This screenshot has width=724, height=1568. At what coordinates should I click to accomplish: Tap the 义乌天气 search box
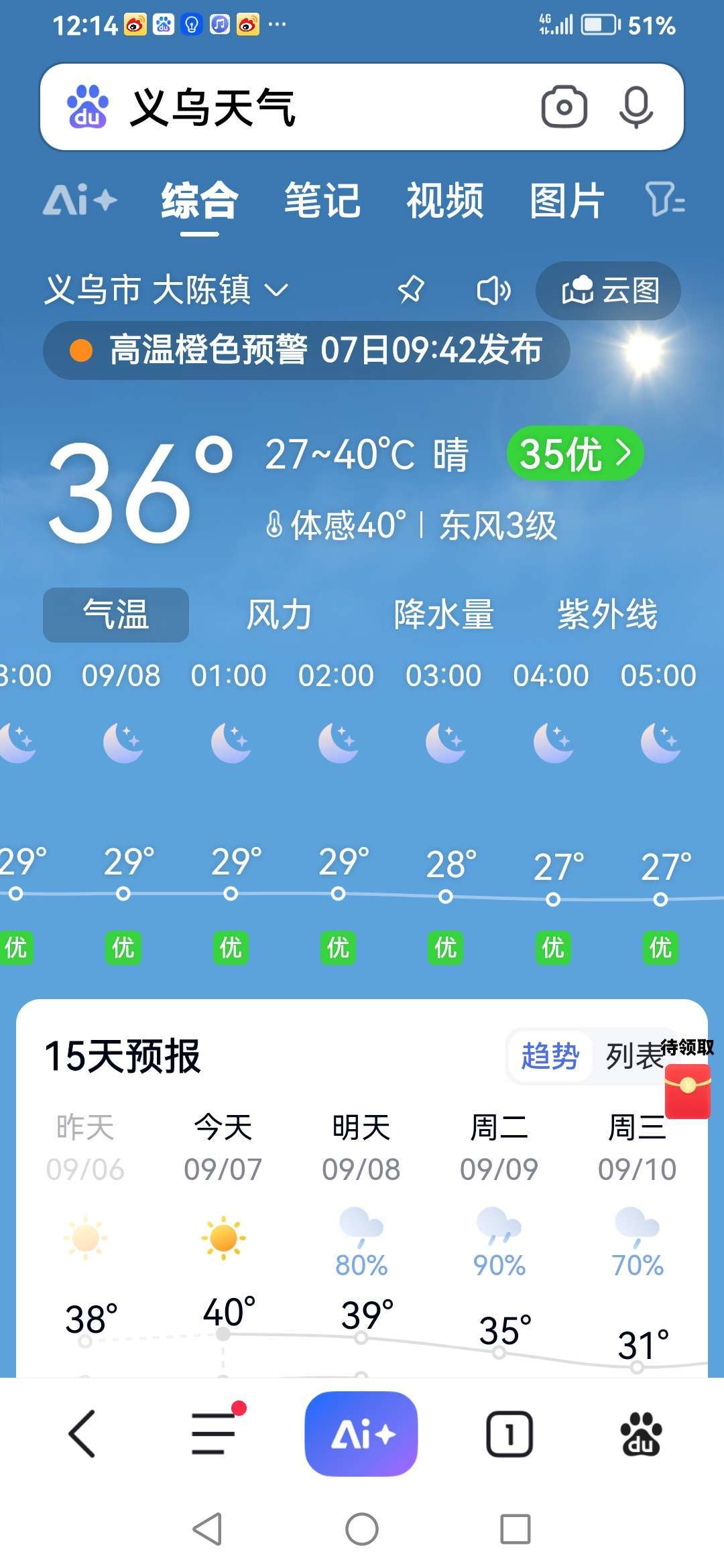(x=302, y=107)
